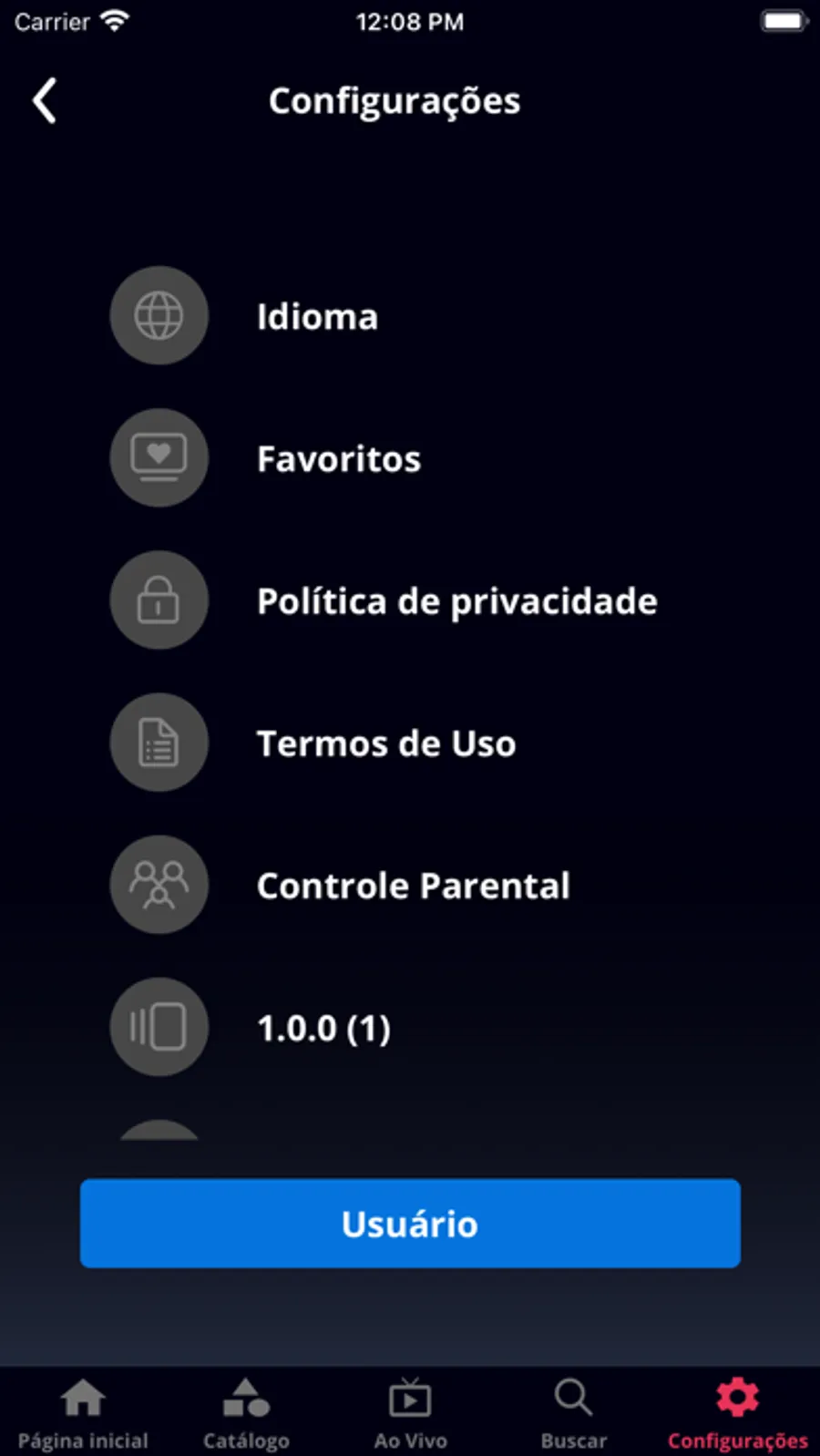Switch to the Catálogo tab
The height and width of the screenshot is (1456, 820).
coord(246,1413)
